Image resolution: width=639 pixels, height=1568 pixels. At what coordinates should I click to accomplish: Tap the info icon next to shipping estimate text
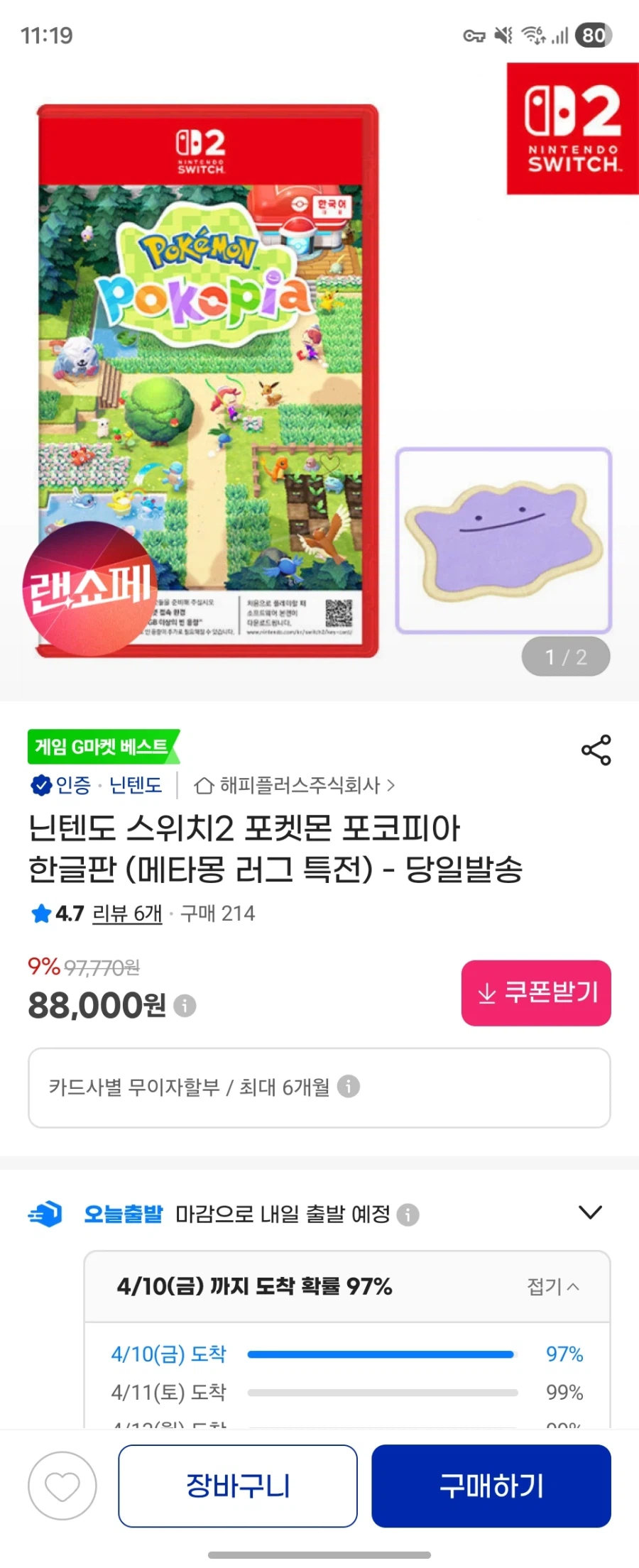406,1214
